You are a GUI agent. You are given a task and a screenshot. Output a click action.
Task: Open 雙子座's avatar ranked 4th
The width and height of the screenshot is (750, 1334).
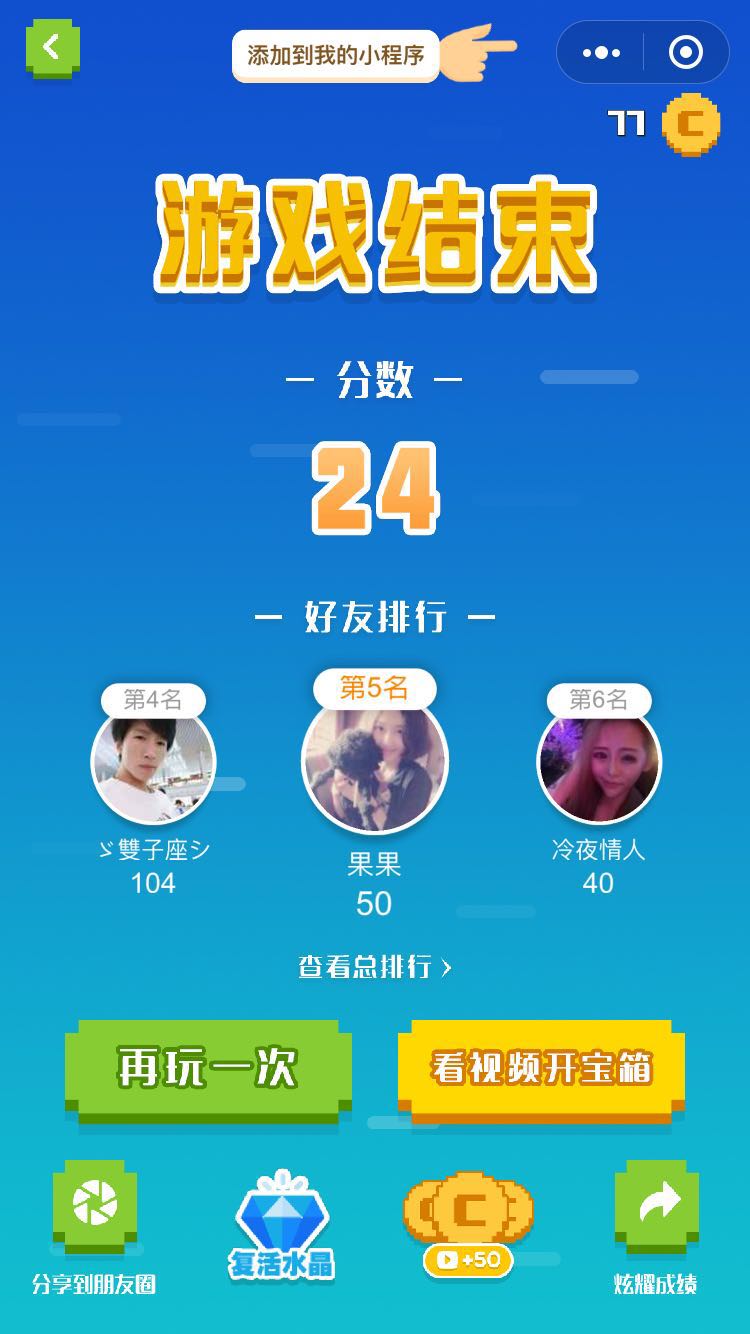153,767
